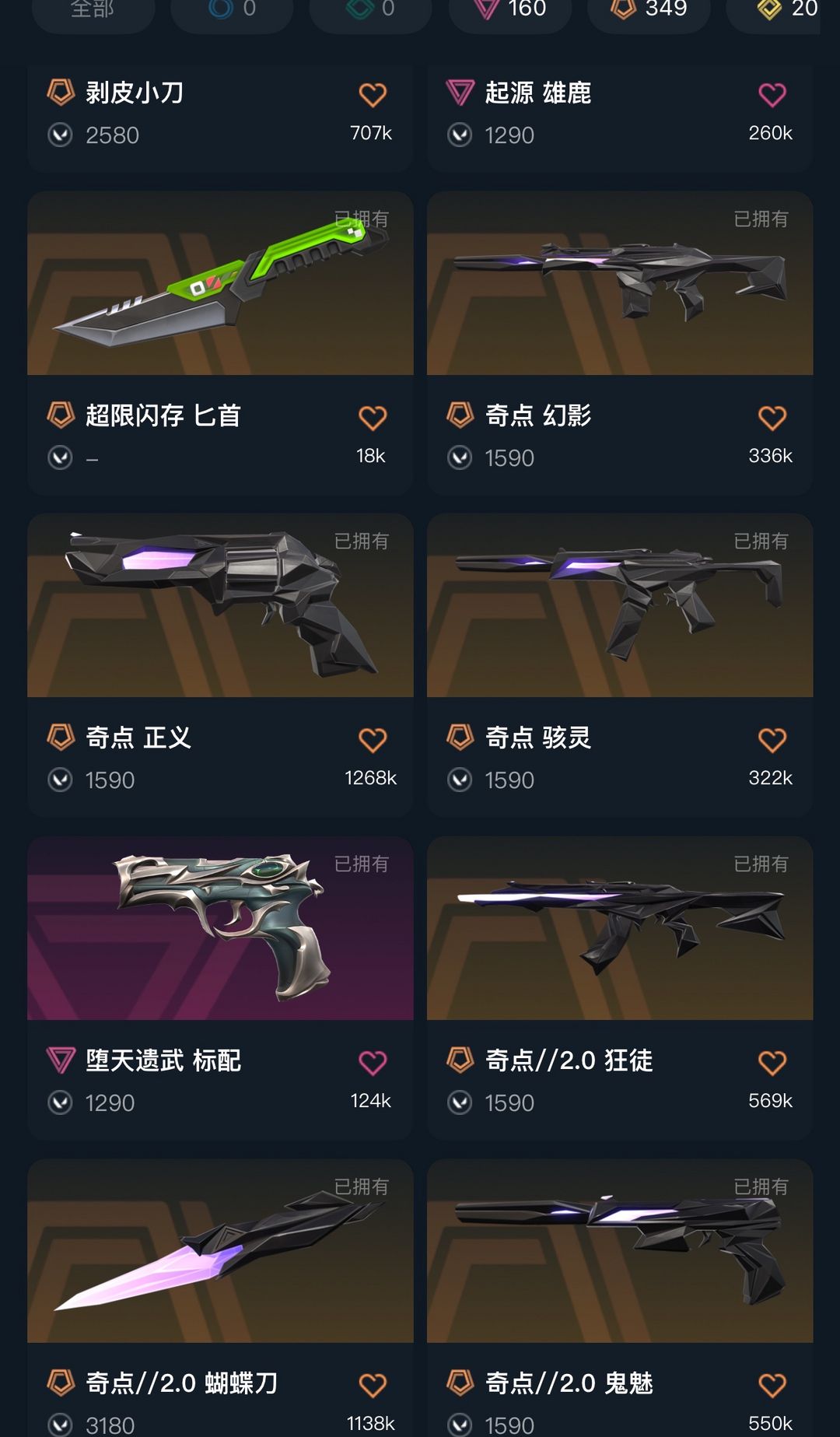This screenshot has width=840, height=1437.
Task: Click the rarity icon beside 剥皮小刀
Action: click(61, 91)
